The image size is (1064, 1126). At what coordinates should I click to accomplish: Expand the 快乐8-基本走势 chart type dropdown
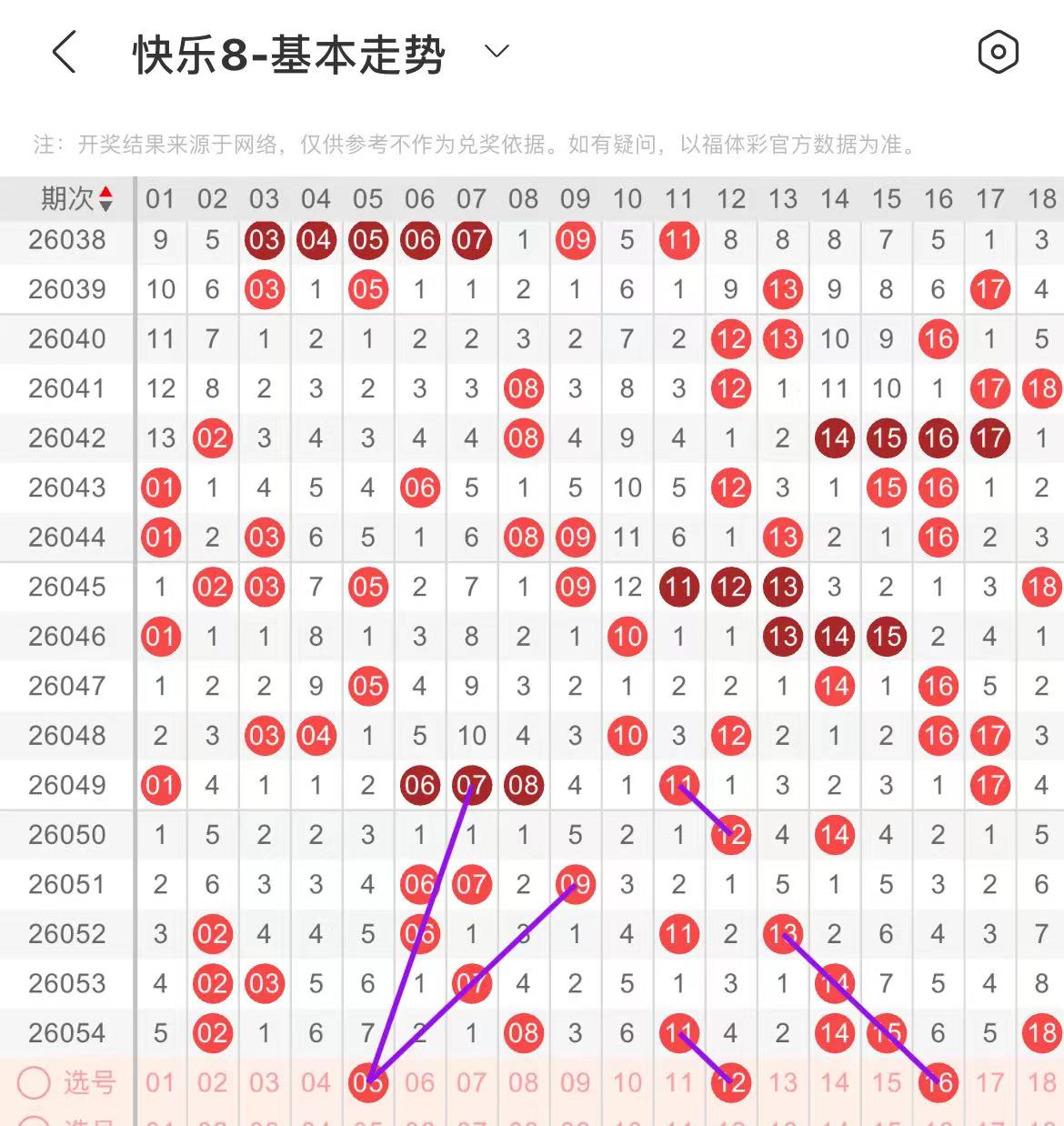tap(497, 52)
